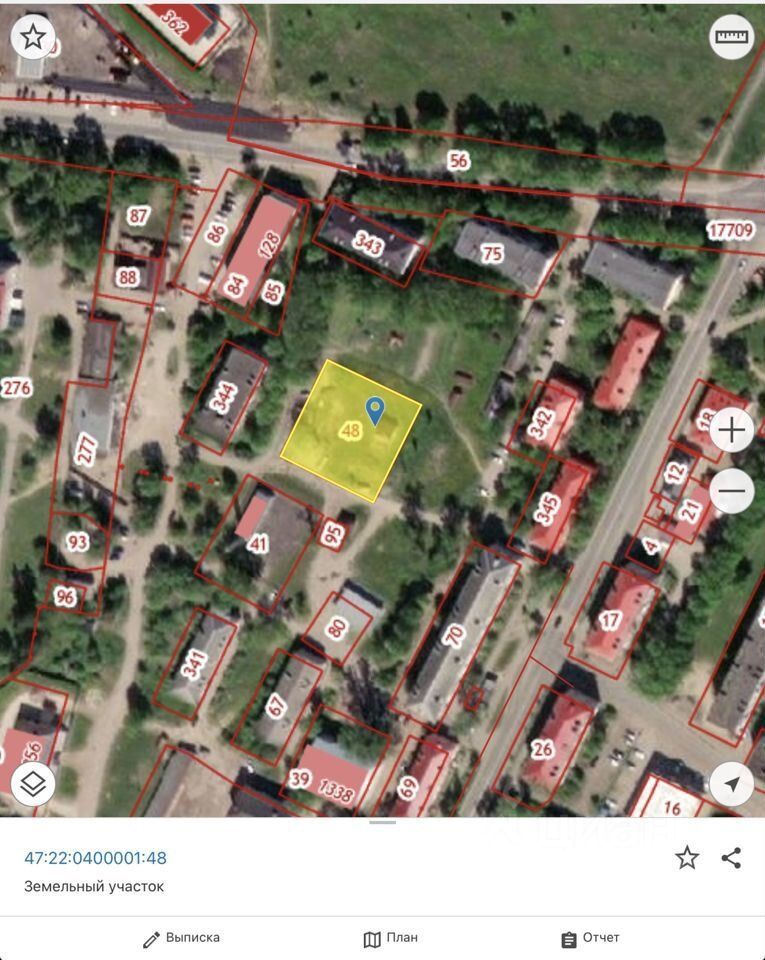Viewport: 765px width, 960px height.
Task: Zoom in on the map
Action: 732,431
